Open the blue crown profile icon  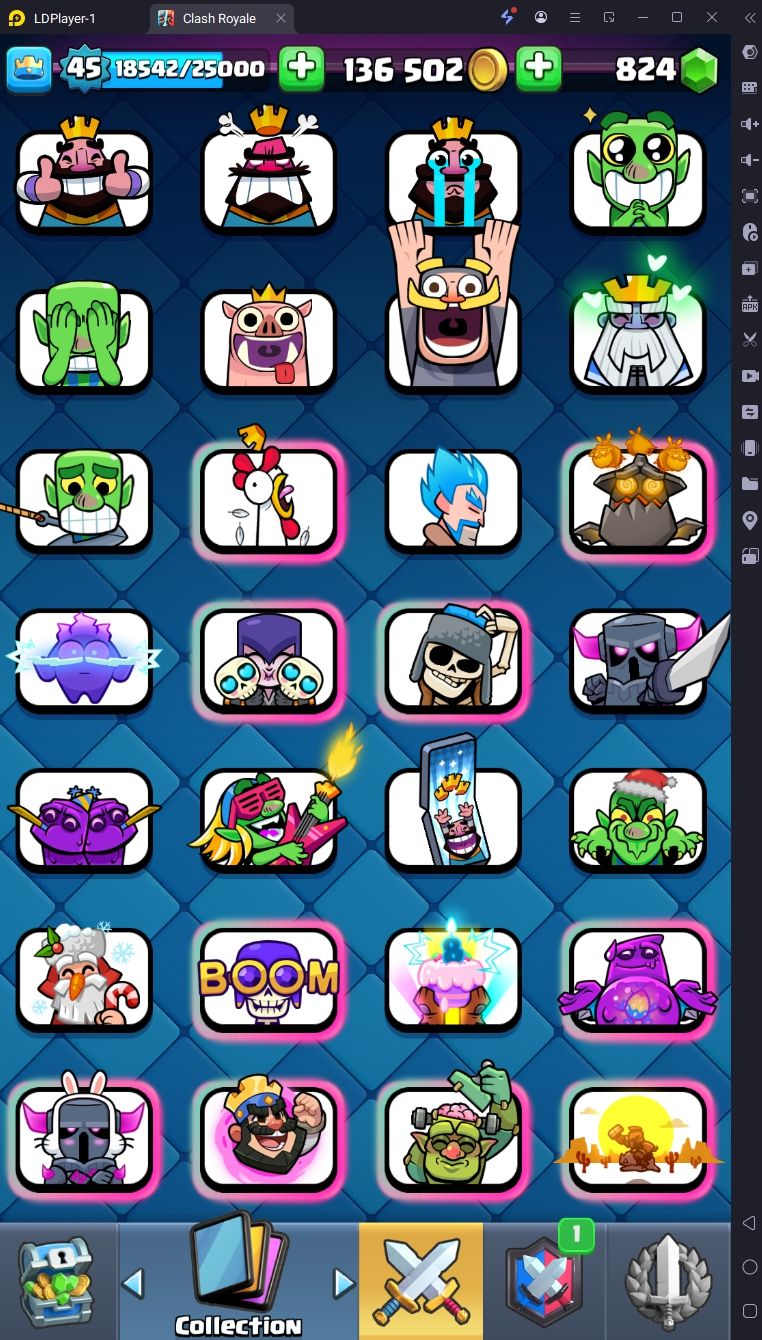tap(30, 68)
